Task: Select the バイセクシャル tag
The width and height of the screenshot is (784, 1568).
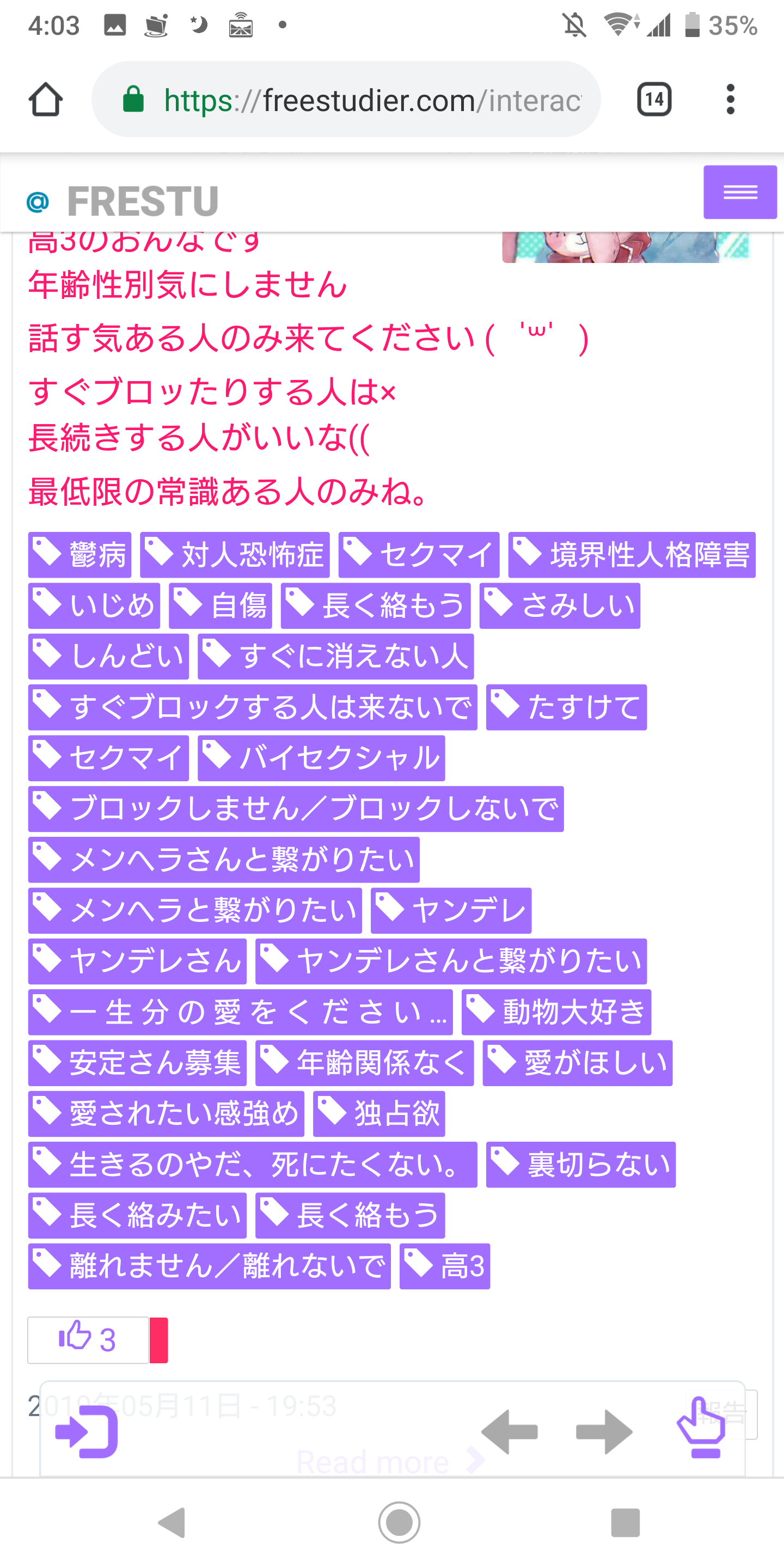Action: [321, 758]
